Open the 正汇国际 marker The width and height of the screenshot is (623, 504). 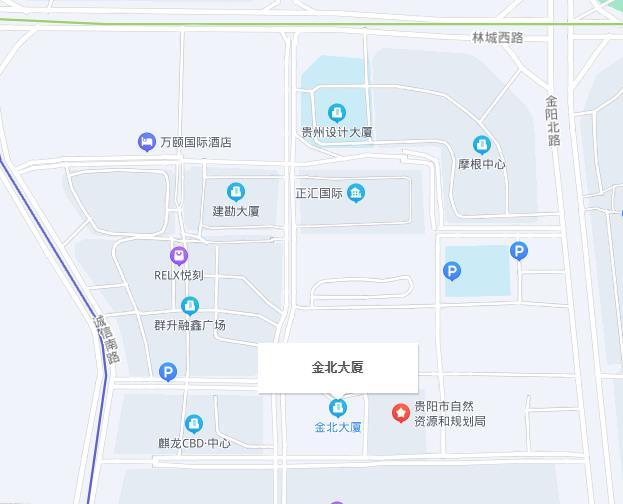click(x=356, y=194)
